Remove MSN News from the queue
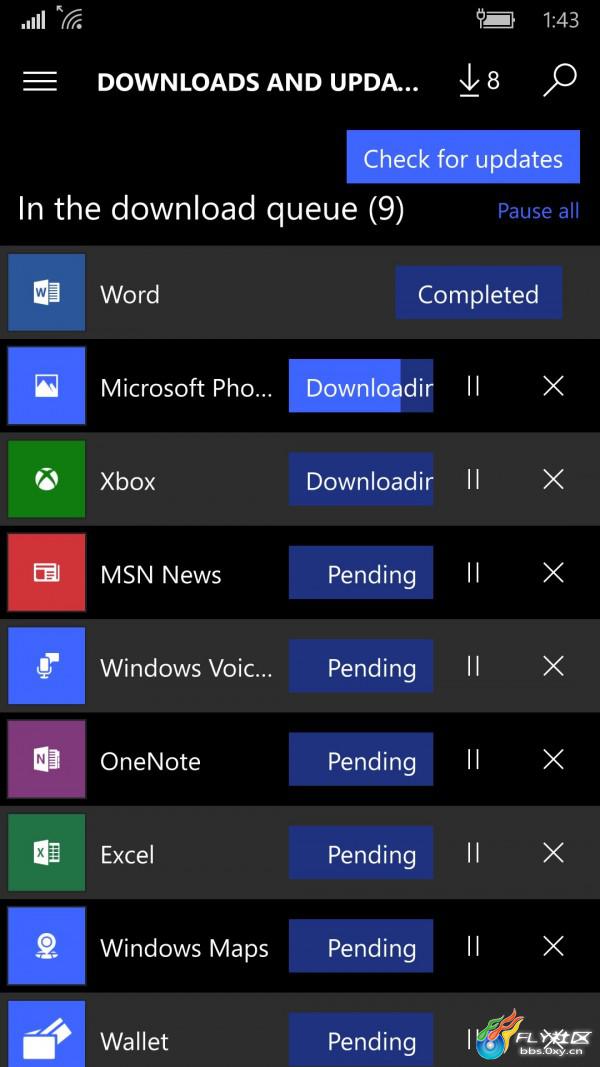600x1067 pixels. (x=554, y=573)
